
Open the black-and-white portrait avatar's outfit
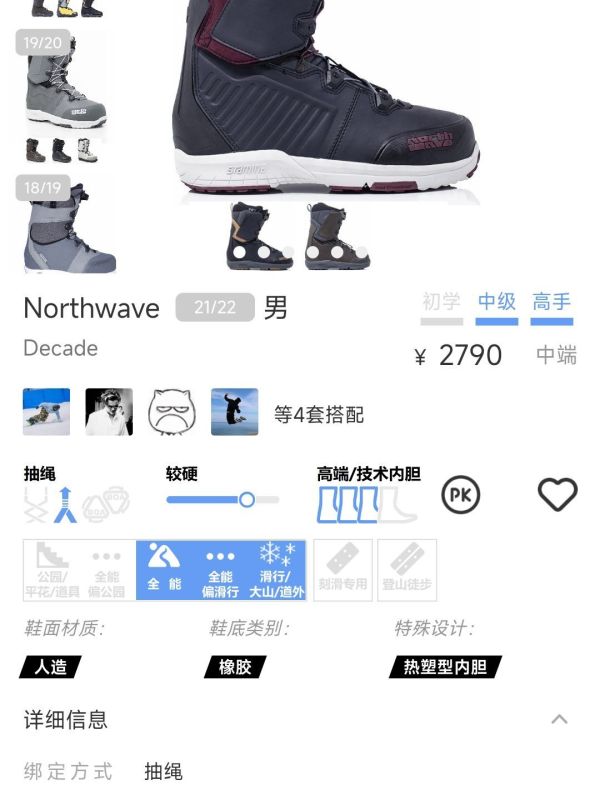click(x=109, y=412)
